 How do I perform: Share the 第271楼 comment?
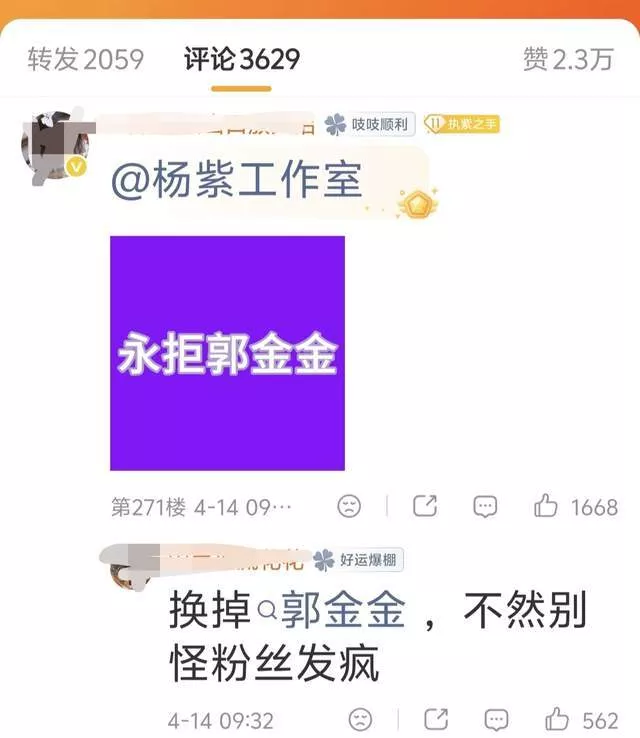click(x=425, y=506)
